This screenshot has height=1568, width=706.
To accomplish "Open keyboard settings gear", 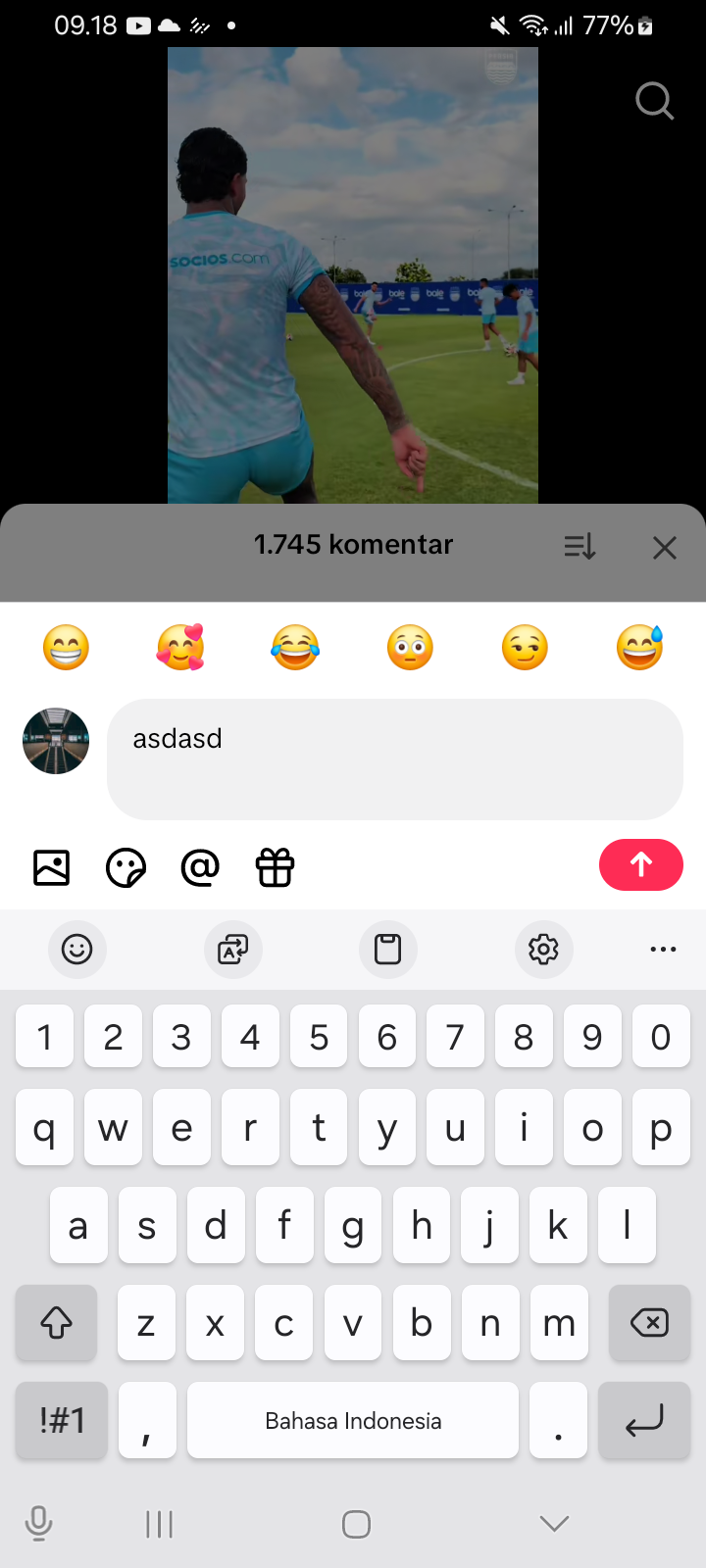I will click(x=543, y=949).
